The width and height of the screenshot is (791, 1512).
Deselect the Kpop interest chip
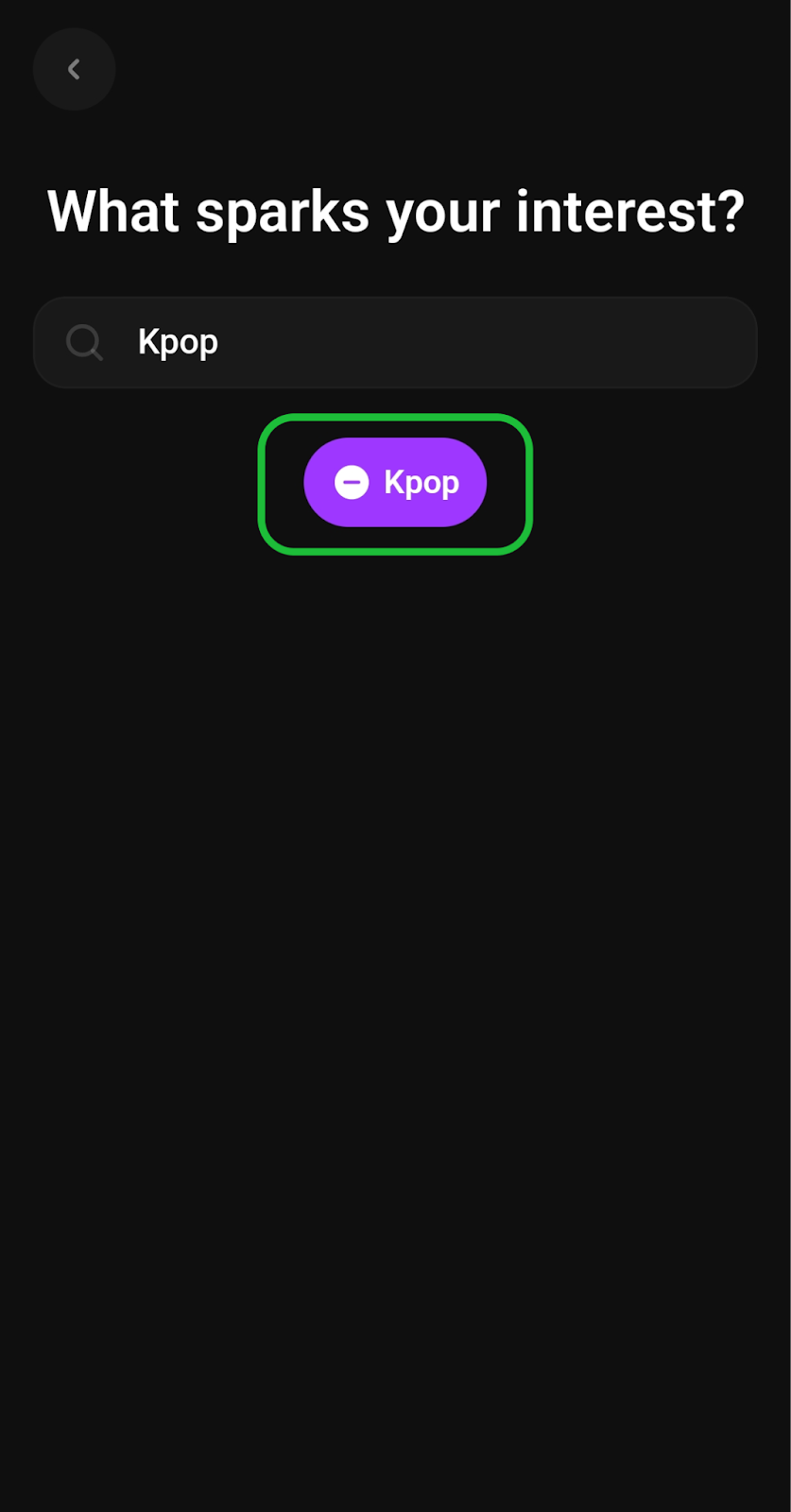[x=394, y=482]
